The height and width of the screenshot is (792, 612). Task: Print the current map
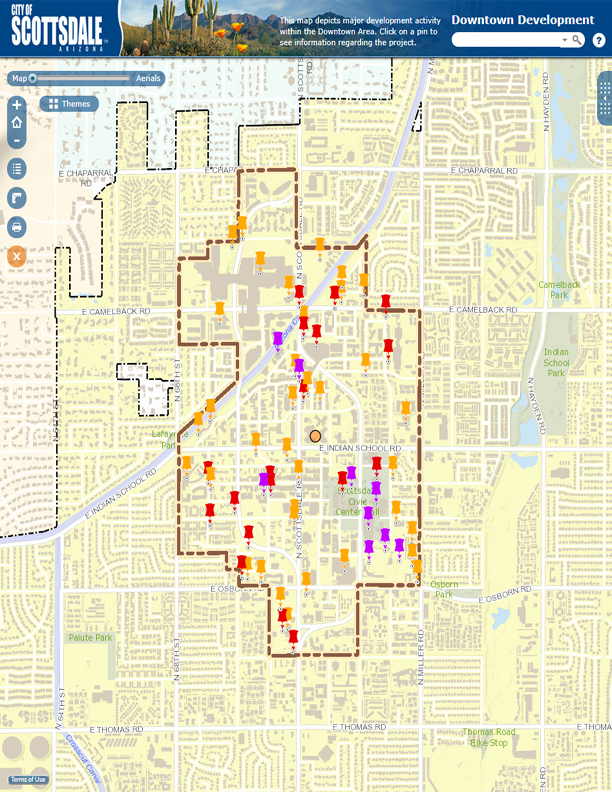coord(17,227)
